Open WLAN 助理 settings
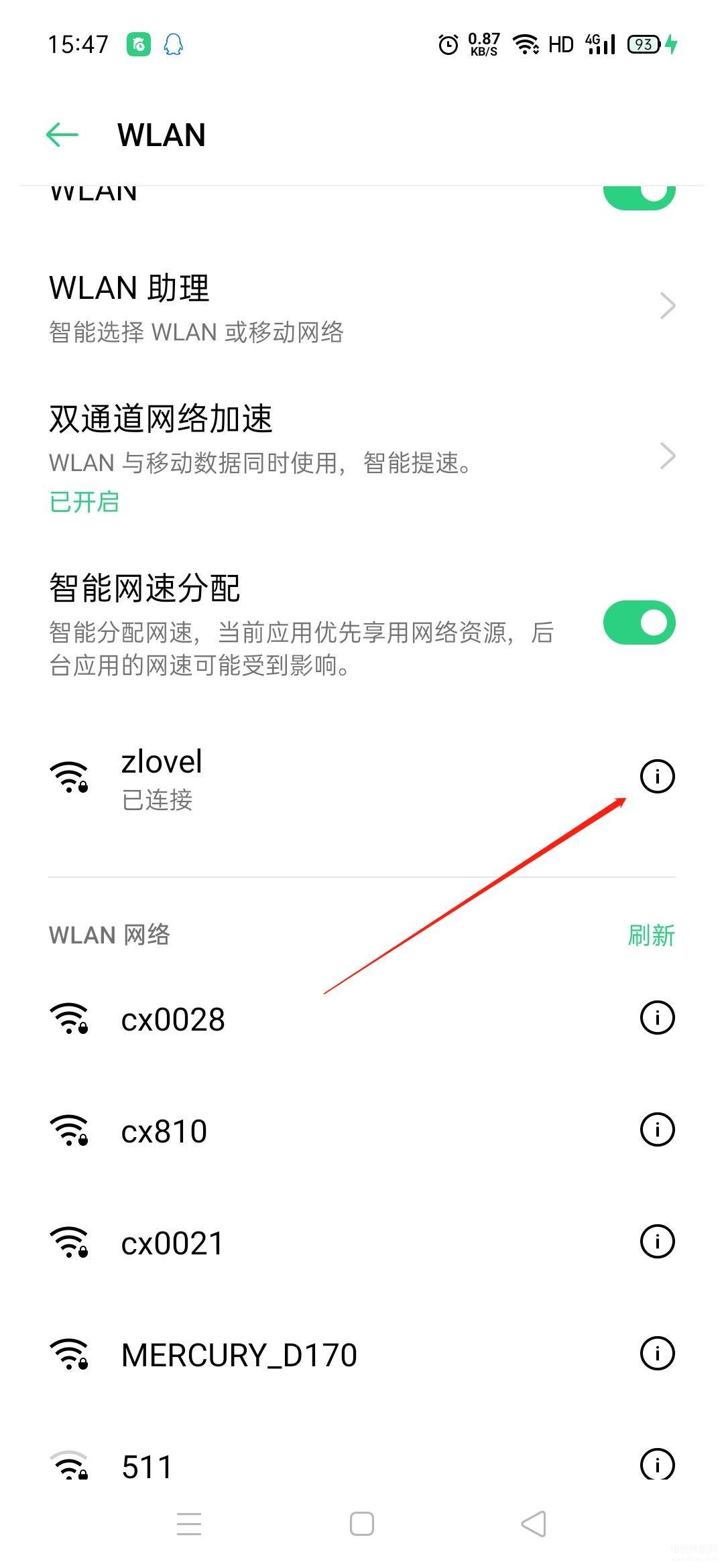Image resolution: width=724 pixels, height=1568 pixels. [362, 307]
